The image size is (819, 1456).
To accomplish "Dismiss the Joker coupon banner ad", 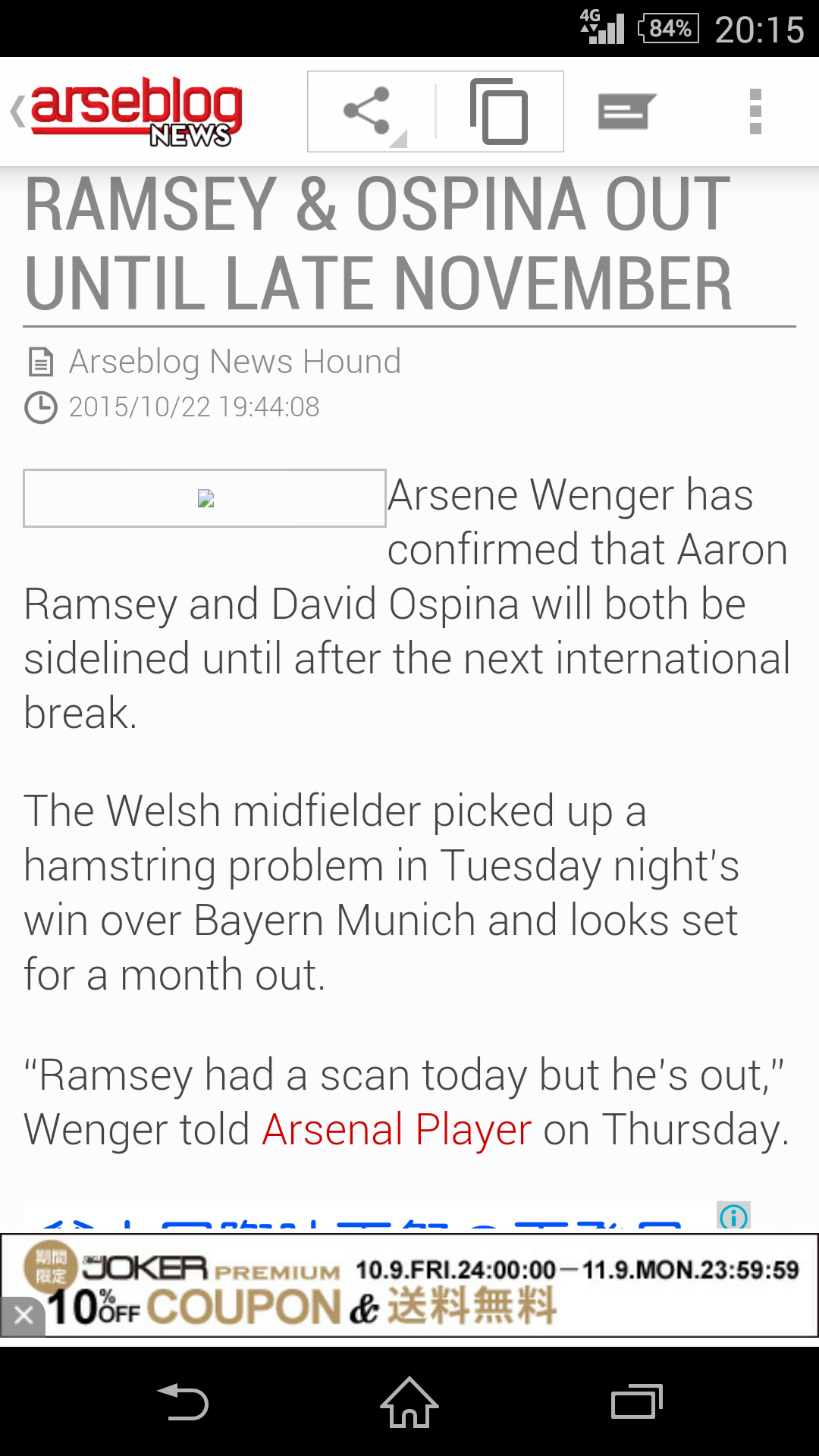I will (23, 1316).
